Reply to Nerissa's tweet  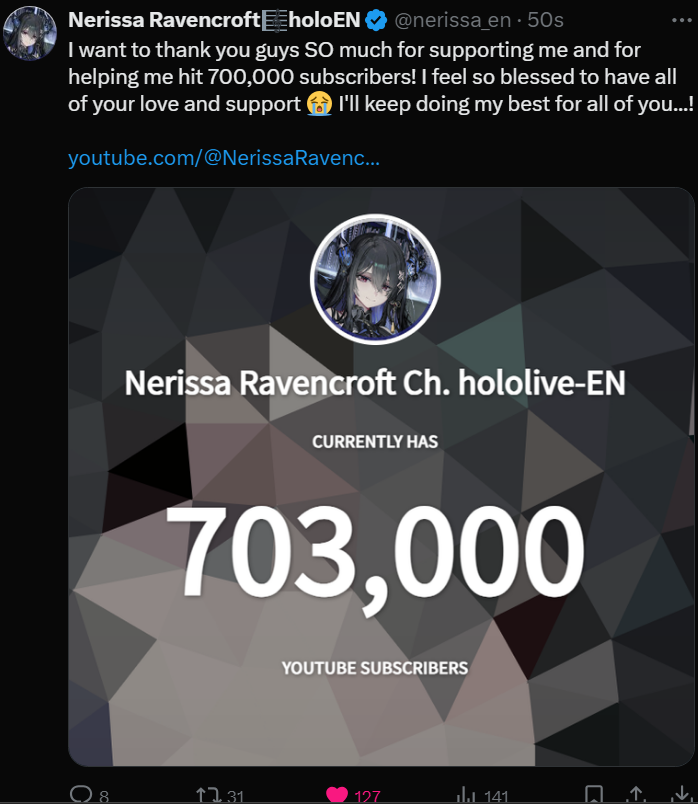point(80,795)
